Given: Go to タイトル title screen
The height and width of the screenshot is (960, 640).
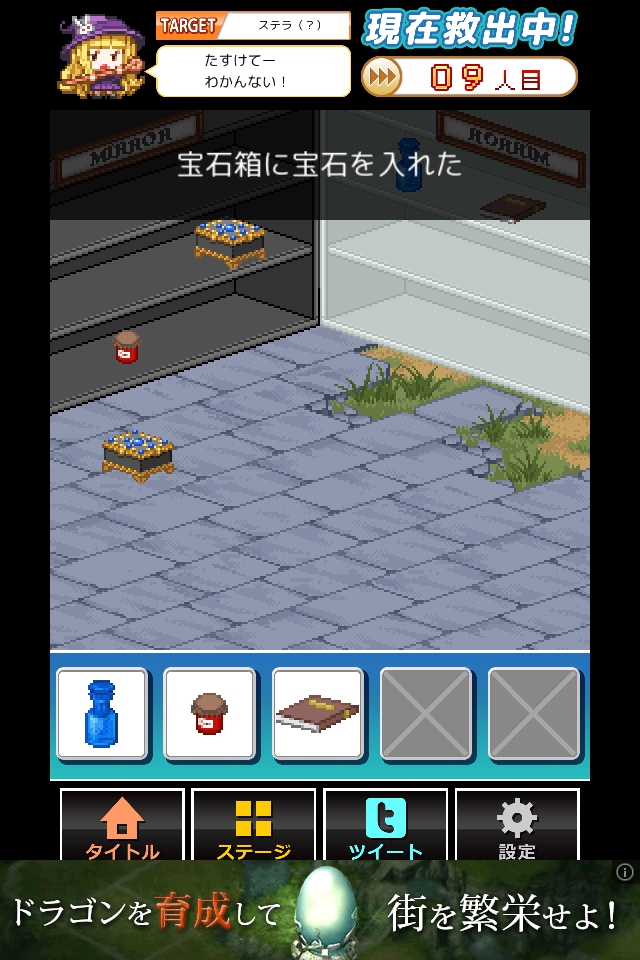Looking at the screenshot, I should 122,826.
